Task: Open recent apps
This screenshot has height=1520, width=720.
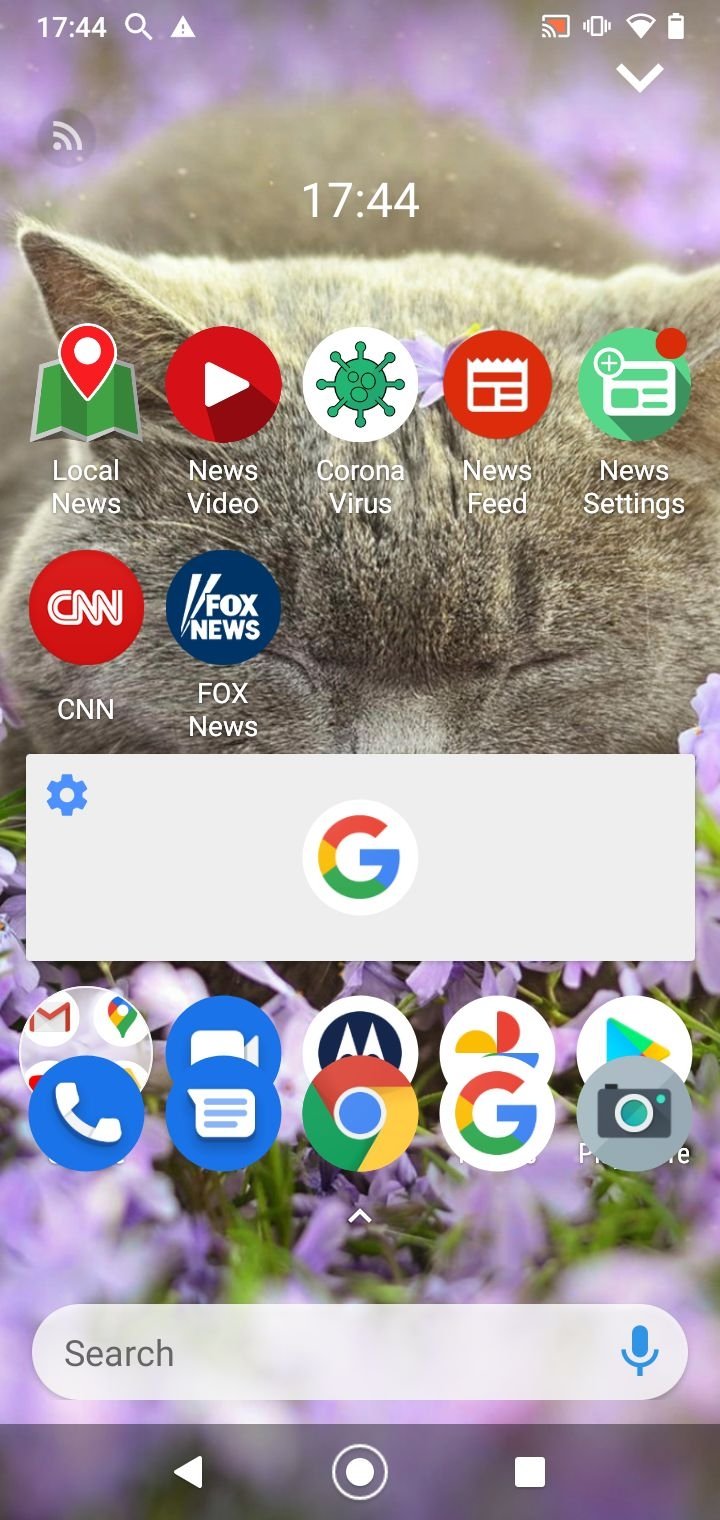Action: pyautogui.click(x=529, y=1472)
